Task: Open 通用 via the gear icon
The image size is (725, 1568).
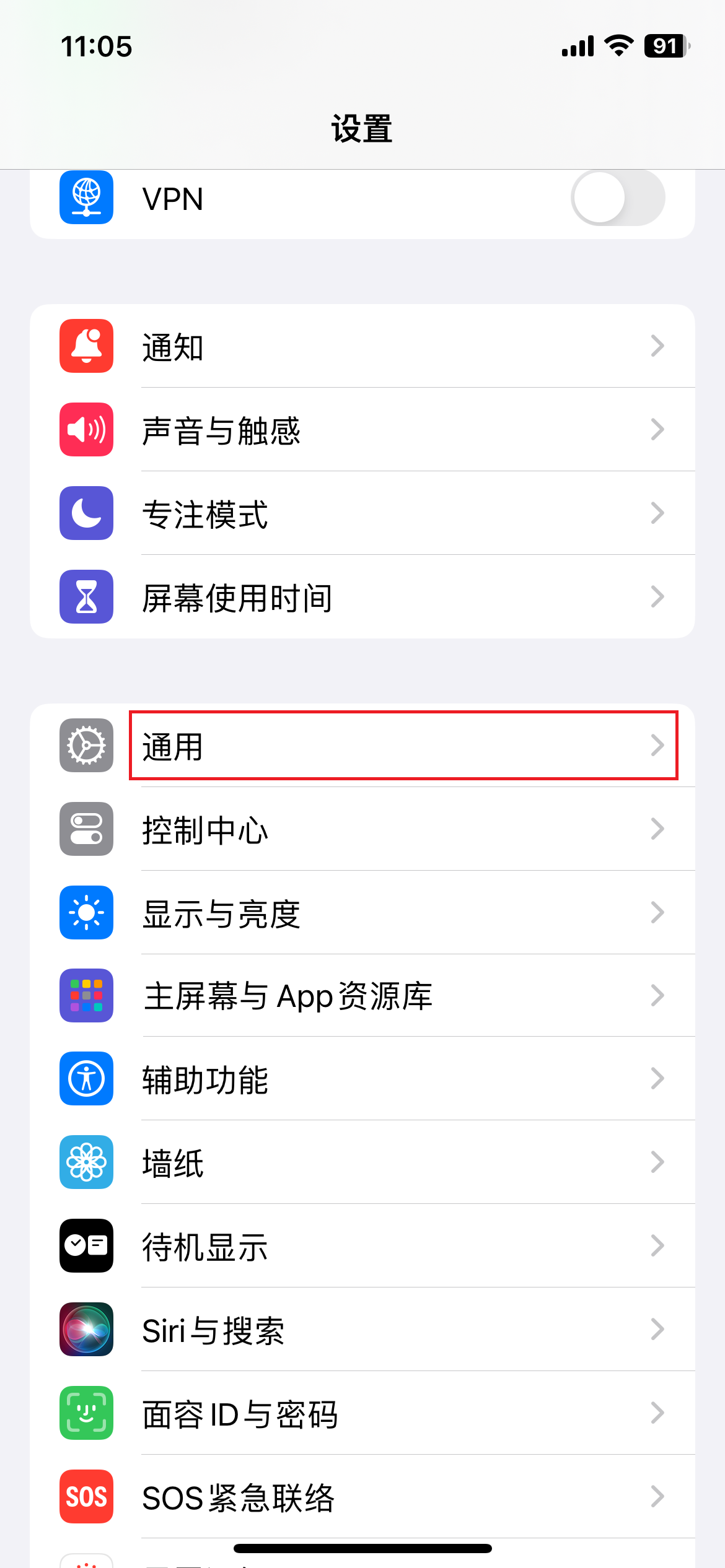Action: (x=86, y=746)
